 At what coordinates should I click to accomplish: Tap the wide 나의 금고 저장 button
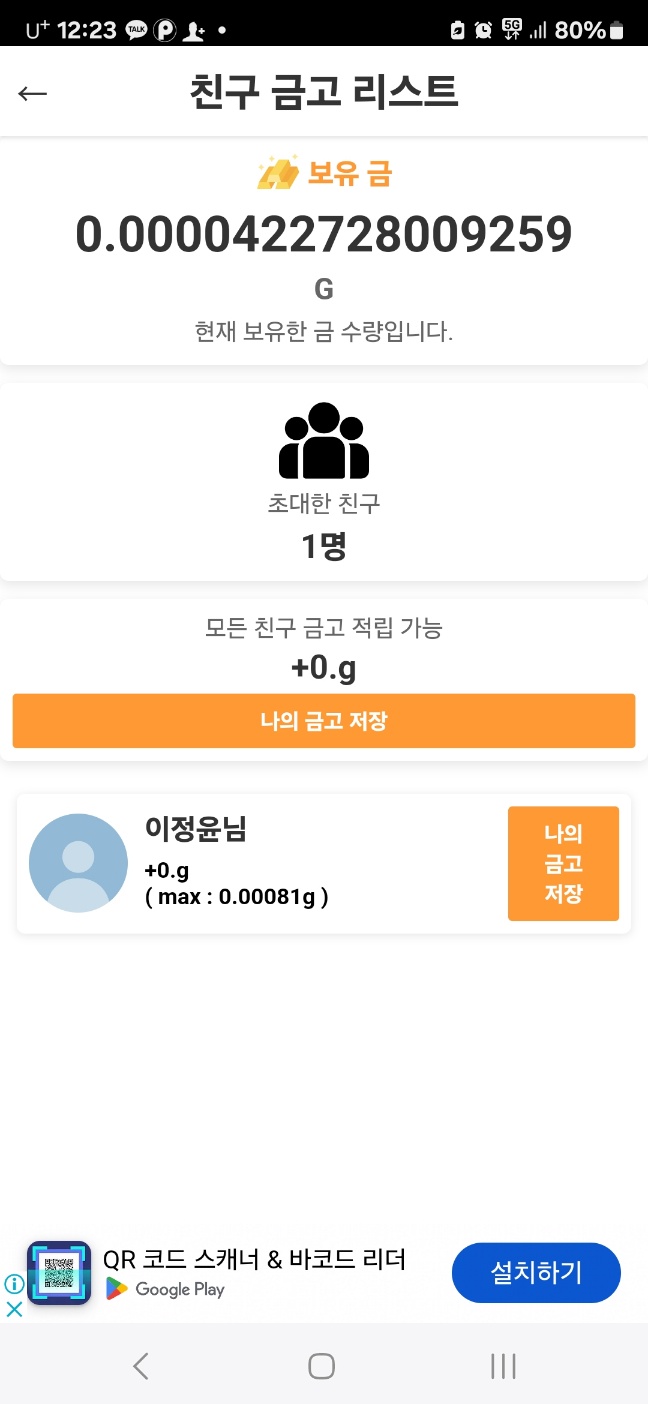(324, 721)
